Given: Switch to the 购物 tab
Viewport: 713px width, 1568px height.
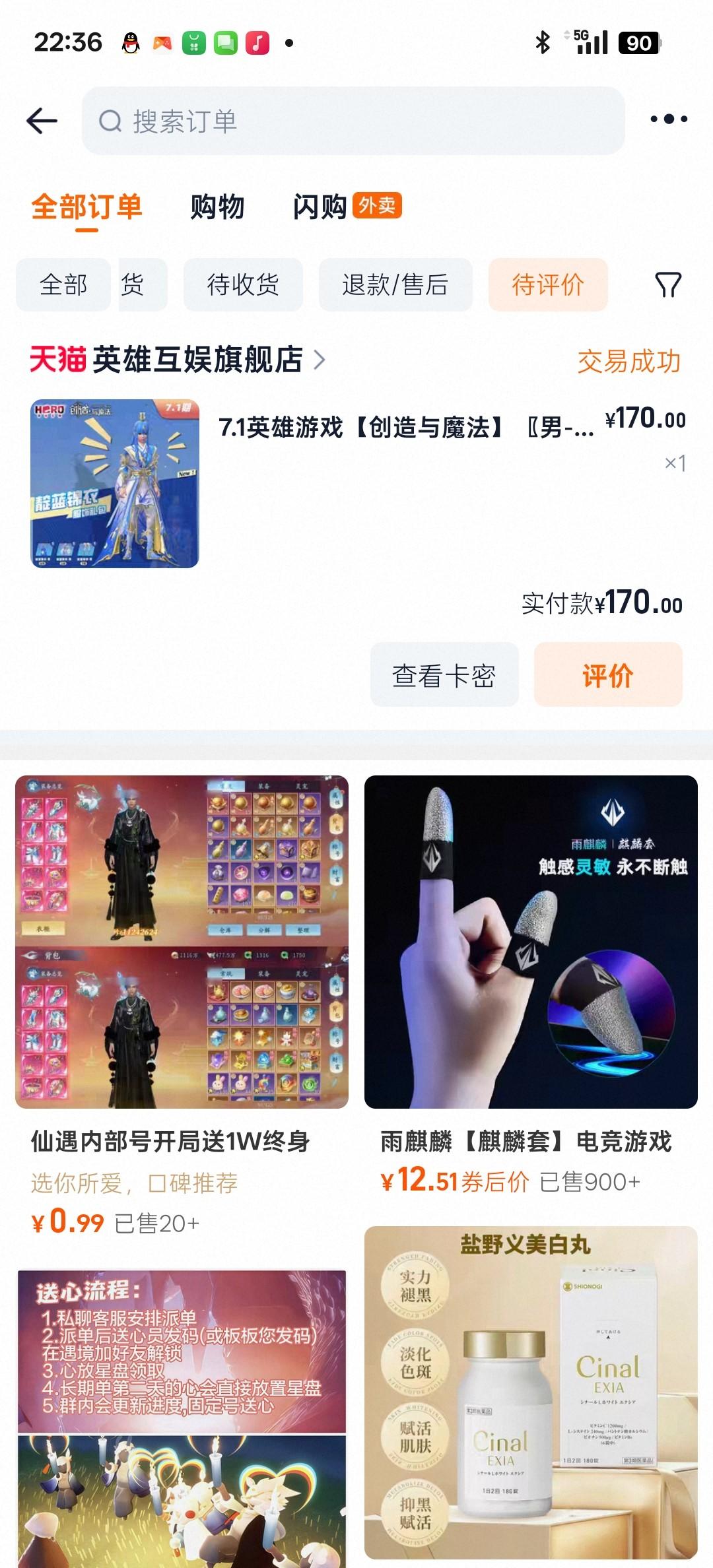Looking at the screenshot, I should [217, 207].
